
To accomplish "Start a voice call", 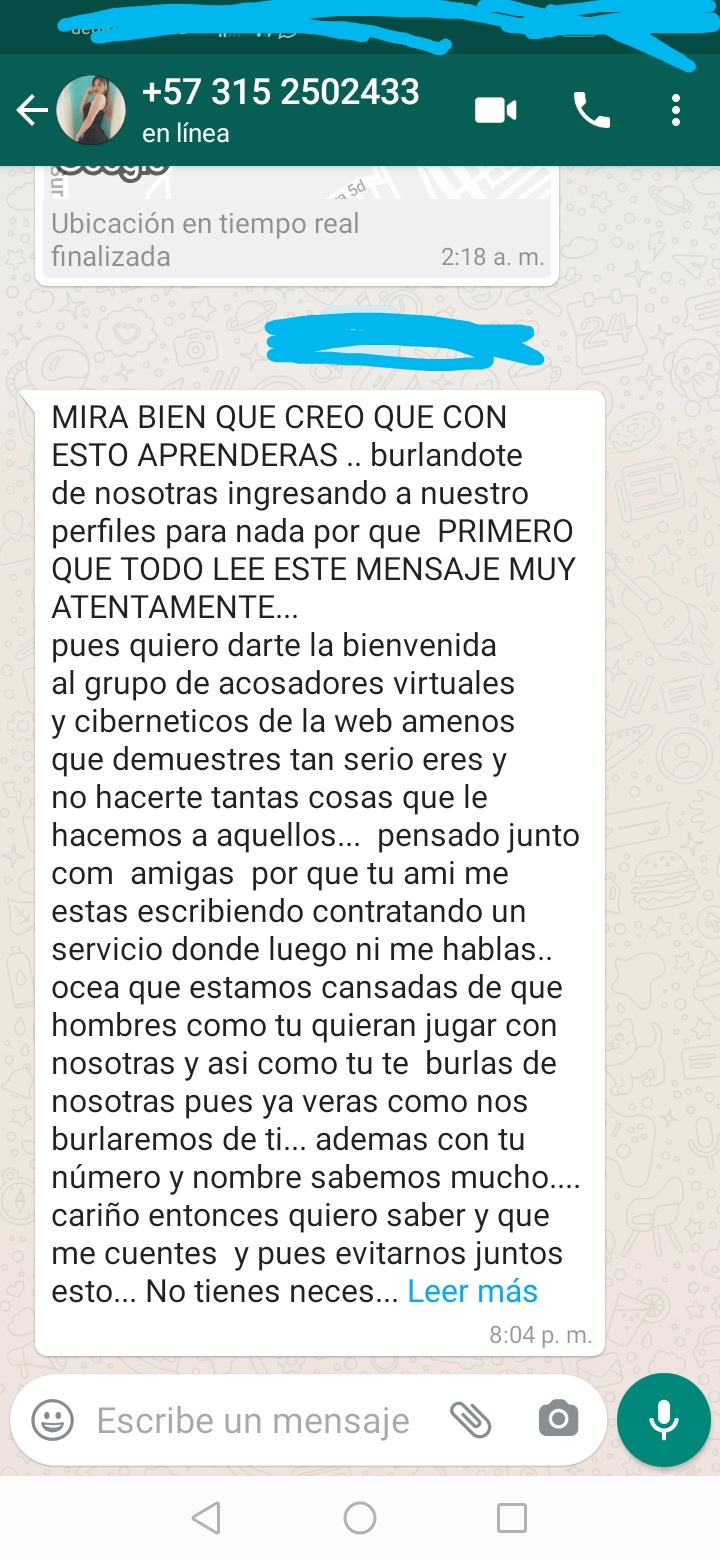I will (591, 111).
